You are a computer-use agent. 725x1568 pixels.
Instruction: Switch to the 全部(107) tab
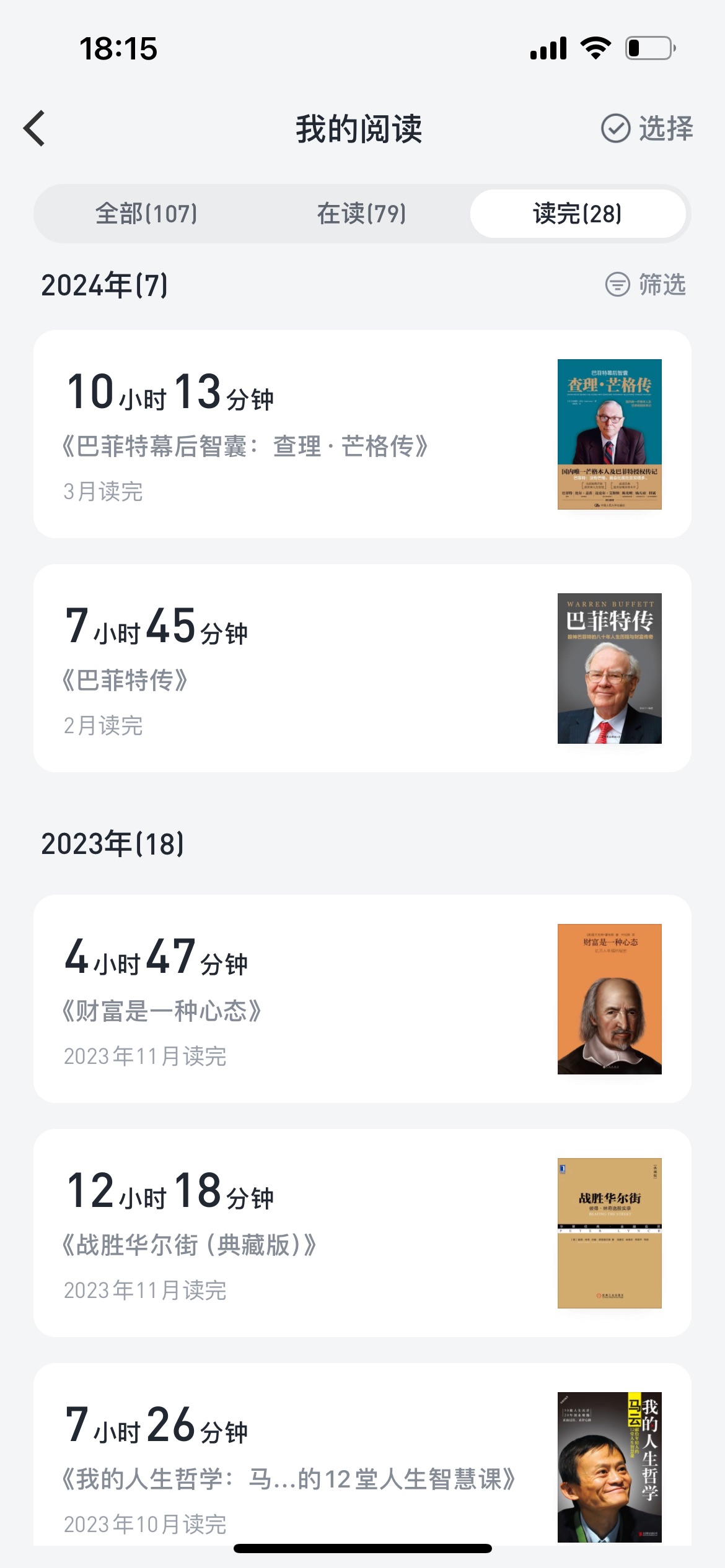146,214
